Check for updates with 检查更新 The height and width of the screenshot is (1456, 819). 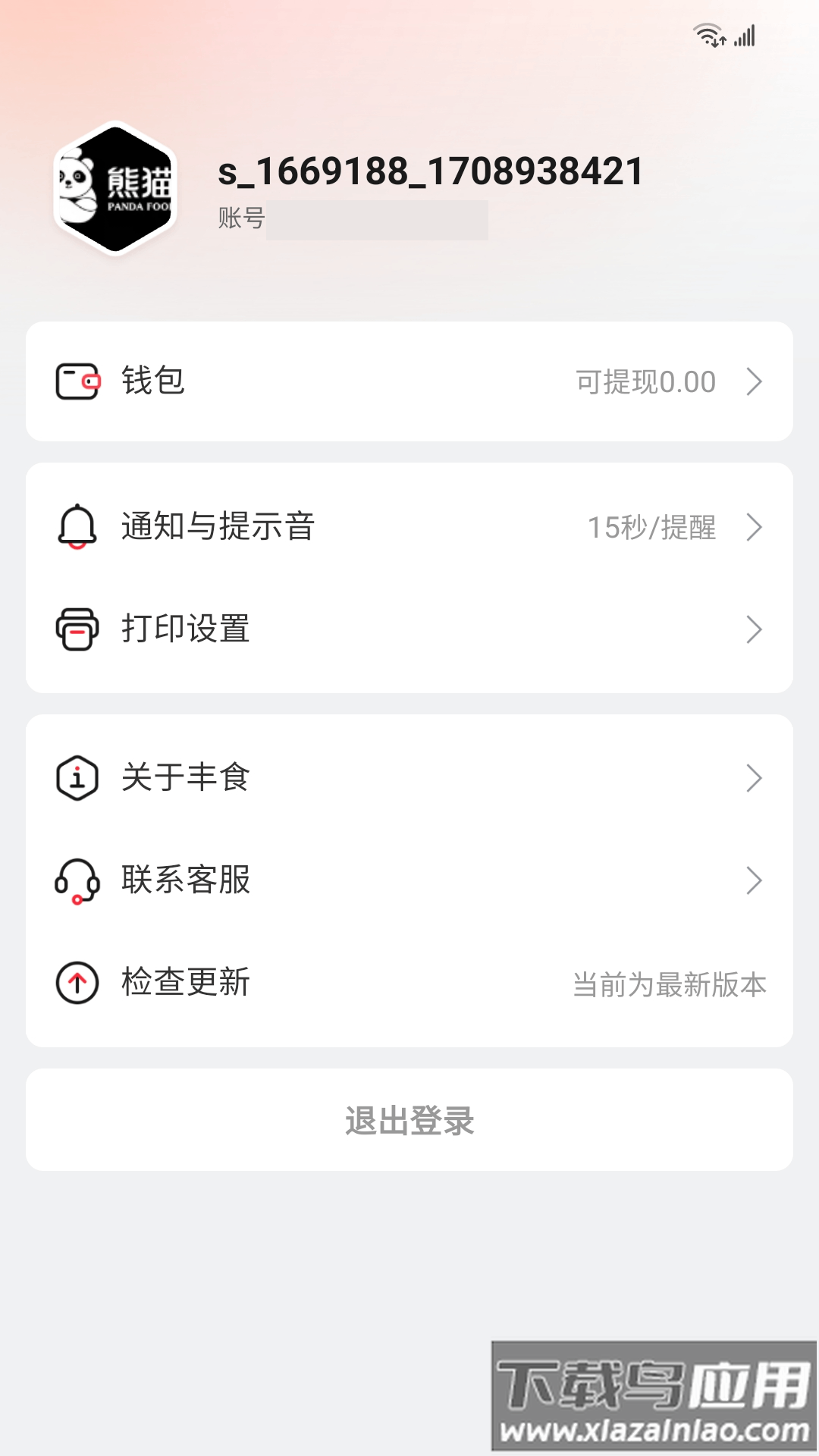tap(409, 983)
